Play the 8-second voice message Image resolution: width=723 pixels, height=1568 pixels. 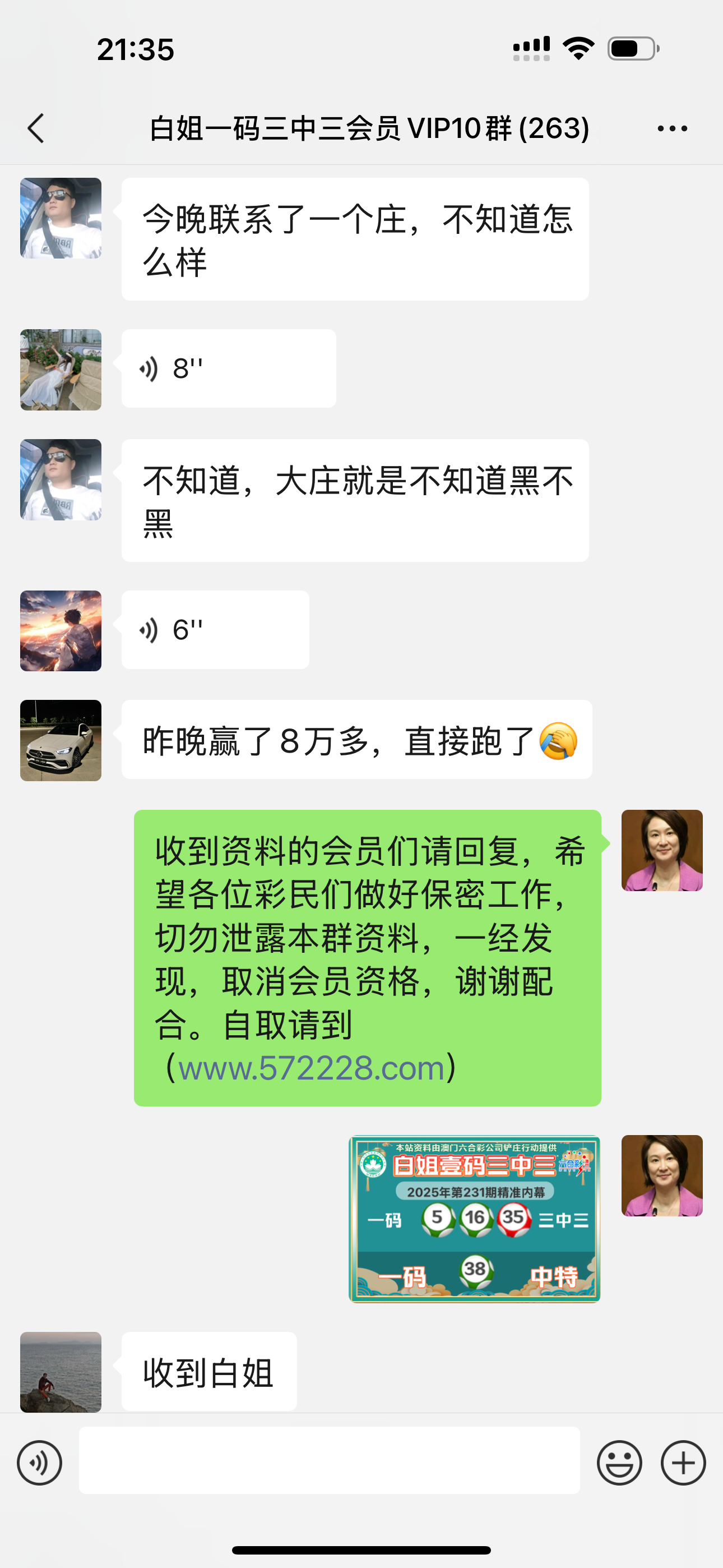click(x=228, y=368)
